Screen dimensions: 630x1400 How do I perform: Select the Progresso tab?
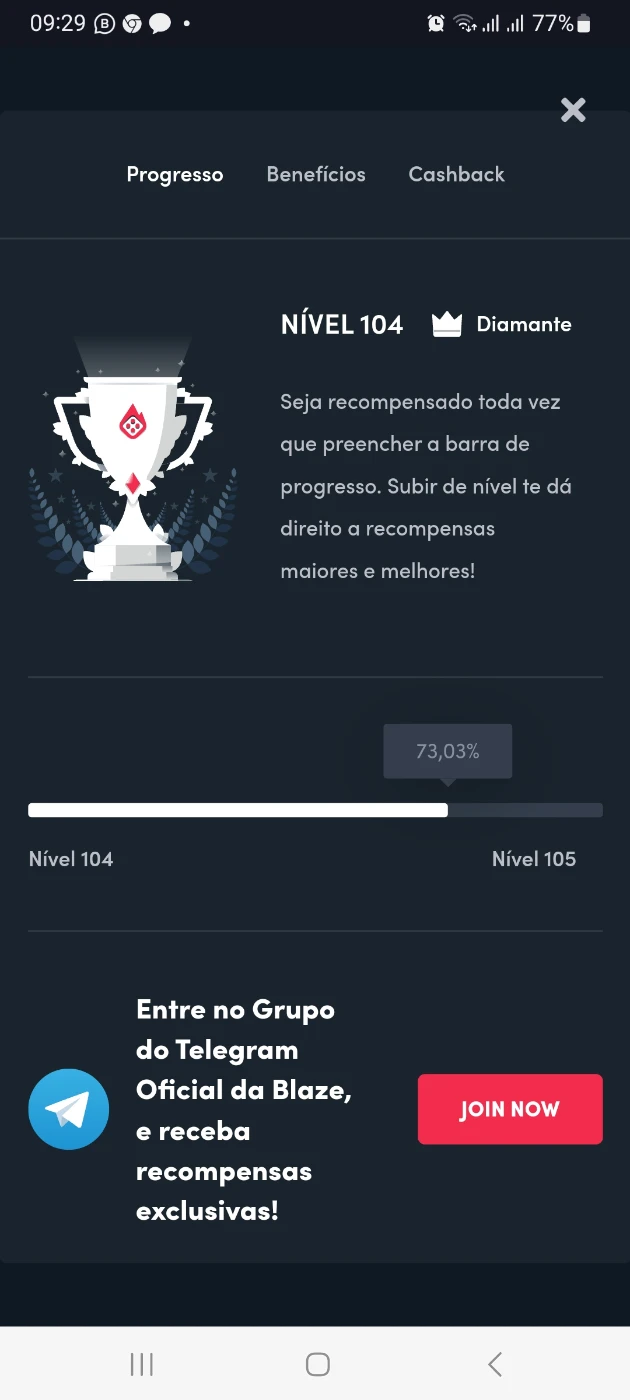(x=175, y=175)
